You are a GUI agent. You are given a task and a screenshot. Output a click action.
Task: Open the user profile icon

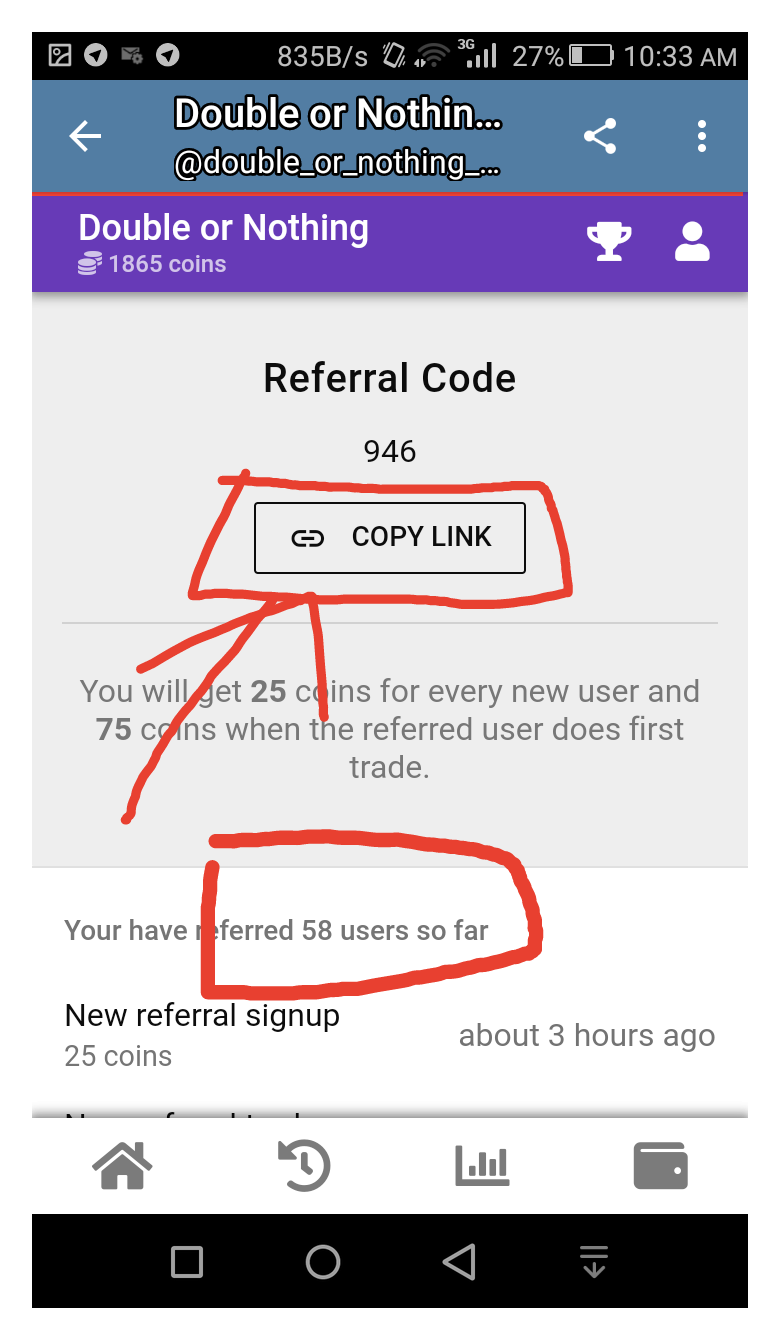tap(692, 242)
